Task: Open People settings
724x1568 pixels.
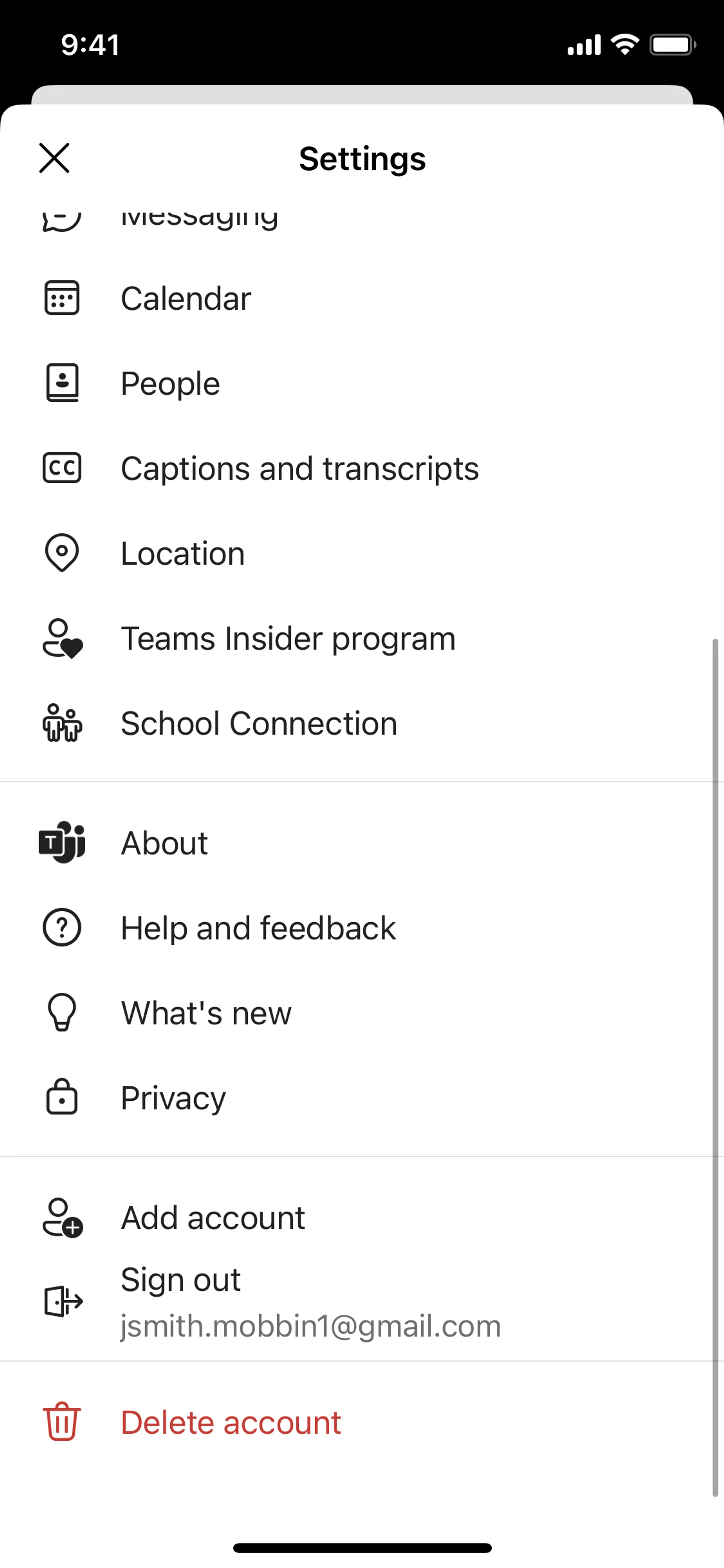Action: 170,384
